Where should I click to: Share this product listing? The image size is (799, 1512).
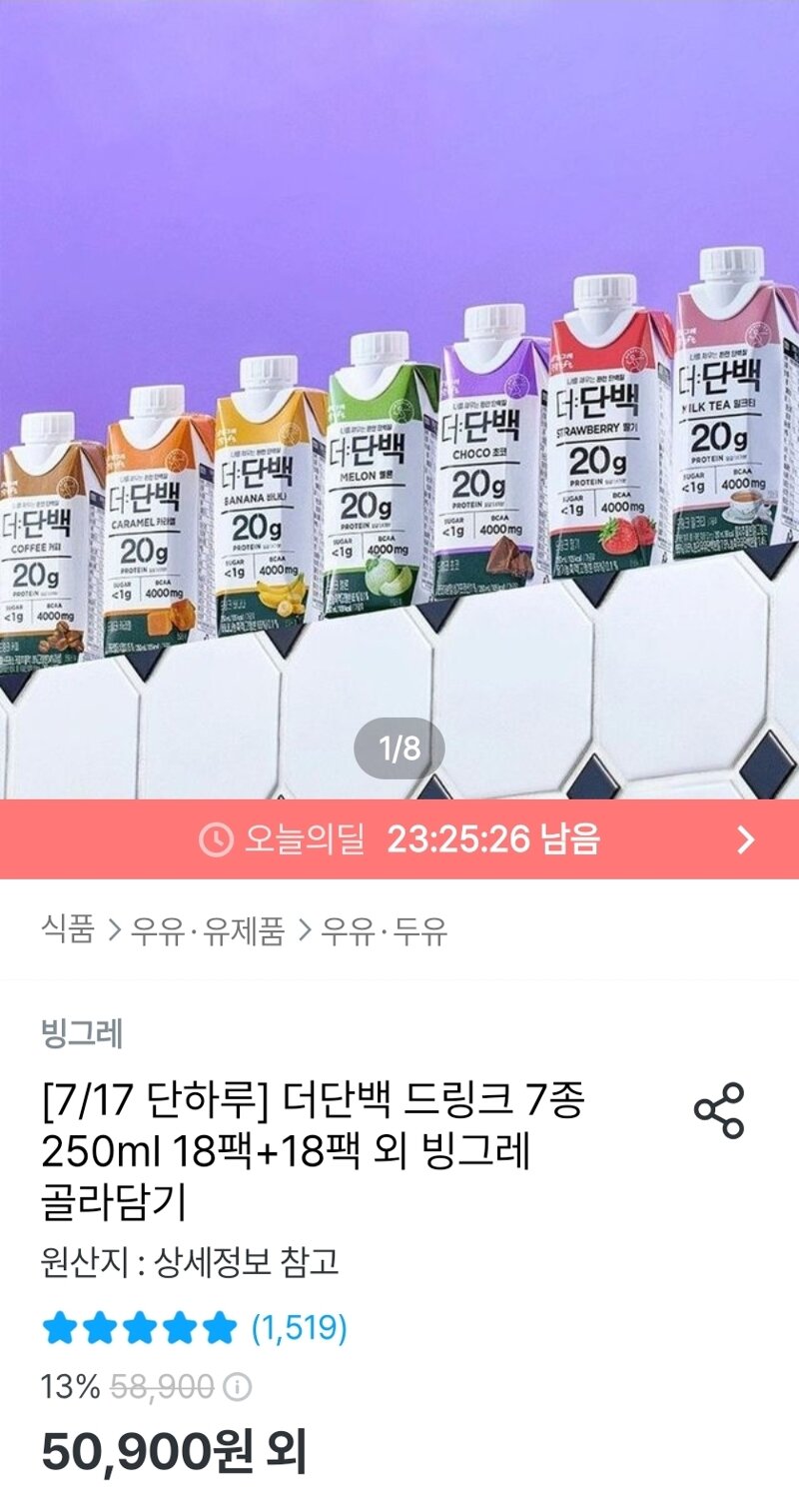719,1110
